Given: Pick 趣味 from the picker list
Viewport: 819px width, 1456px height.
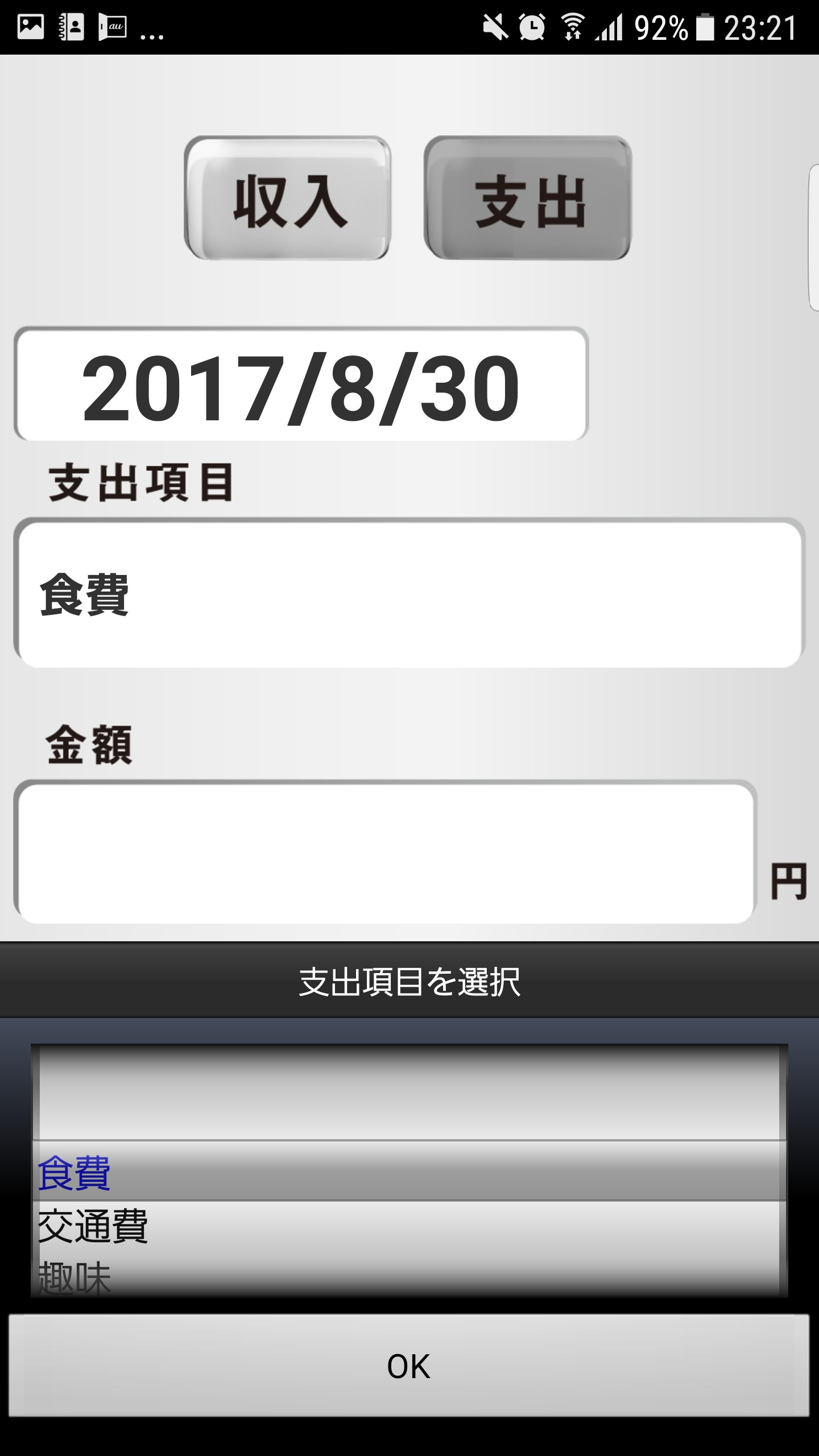Looking at the screenshot, I should [409, 1276].
